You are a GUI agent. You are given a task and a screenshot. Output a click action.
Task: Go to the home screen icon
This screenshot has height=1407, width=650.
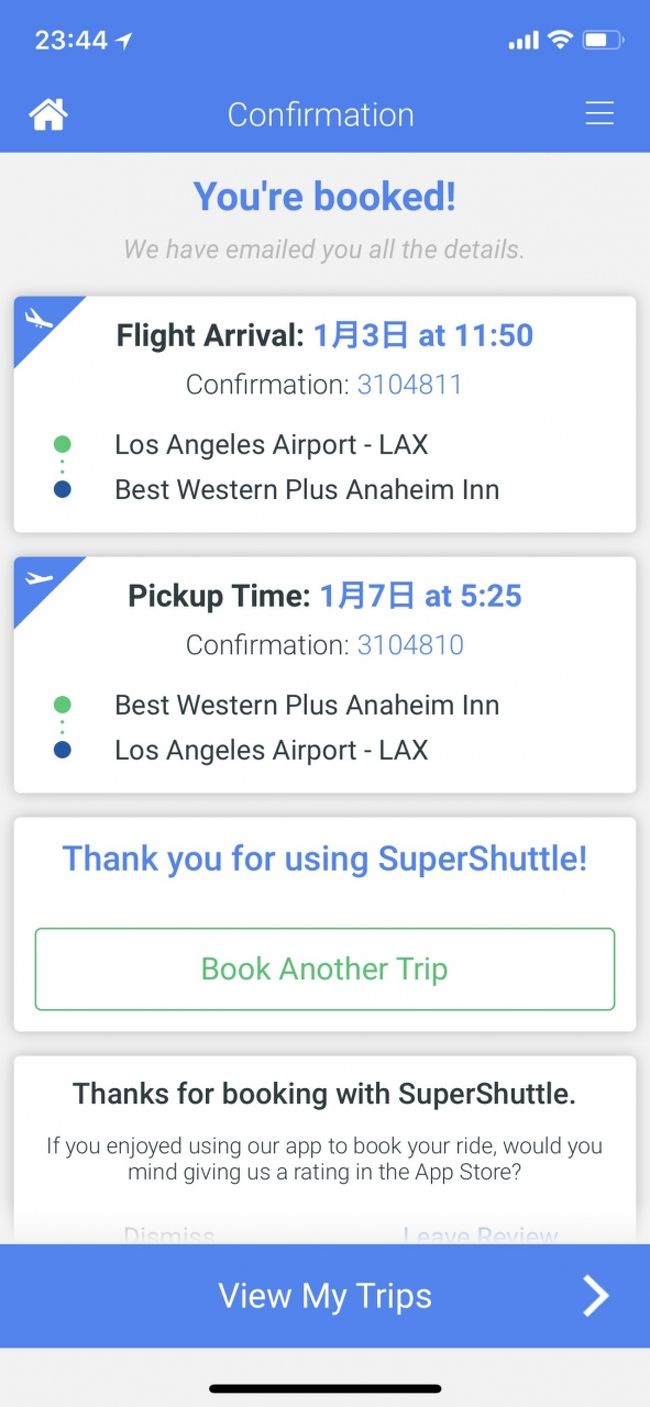click(48, 115)
